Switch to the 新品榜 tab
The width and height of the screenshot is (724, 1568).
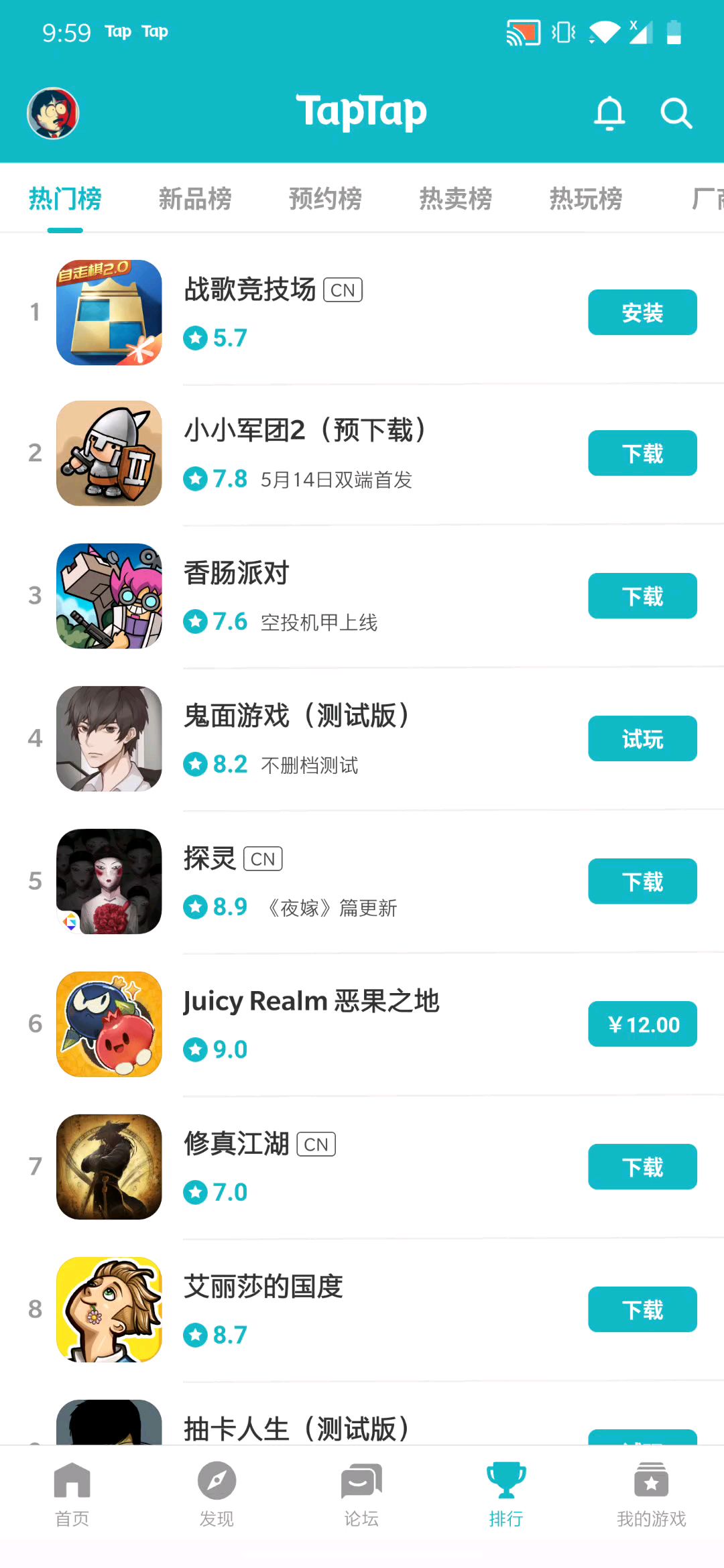(x=195, y=199)
